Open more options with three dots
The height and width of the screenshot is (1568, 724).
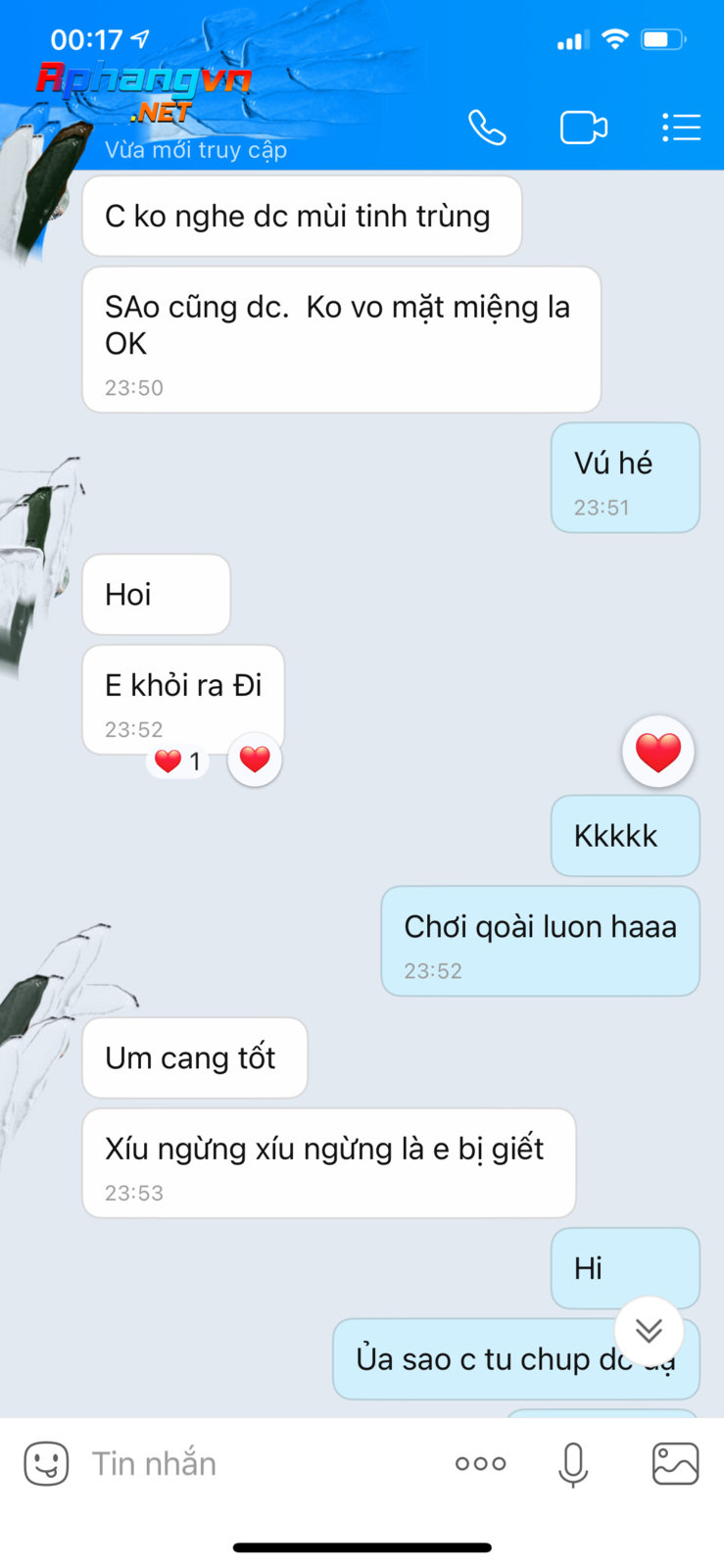click(480, 1463)
